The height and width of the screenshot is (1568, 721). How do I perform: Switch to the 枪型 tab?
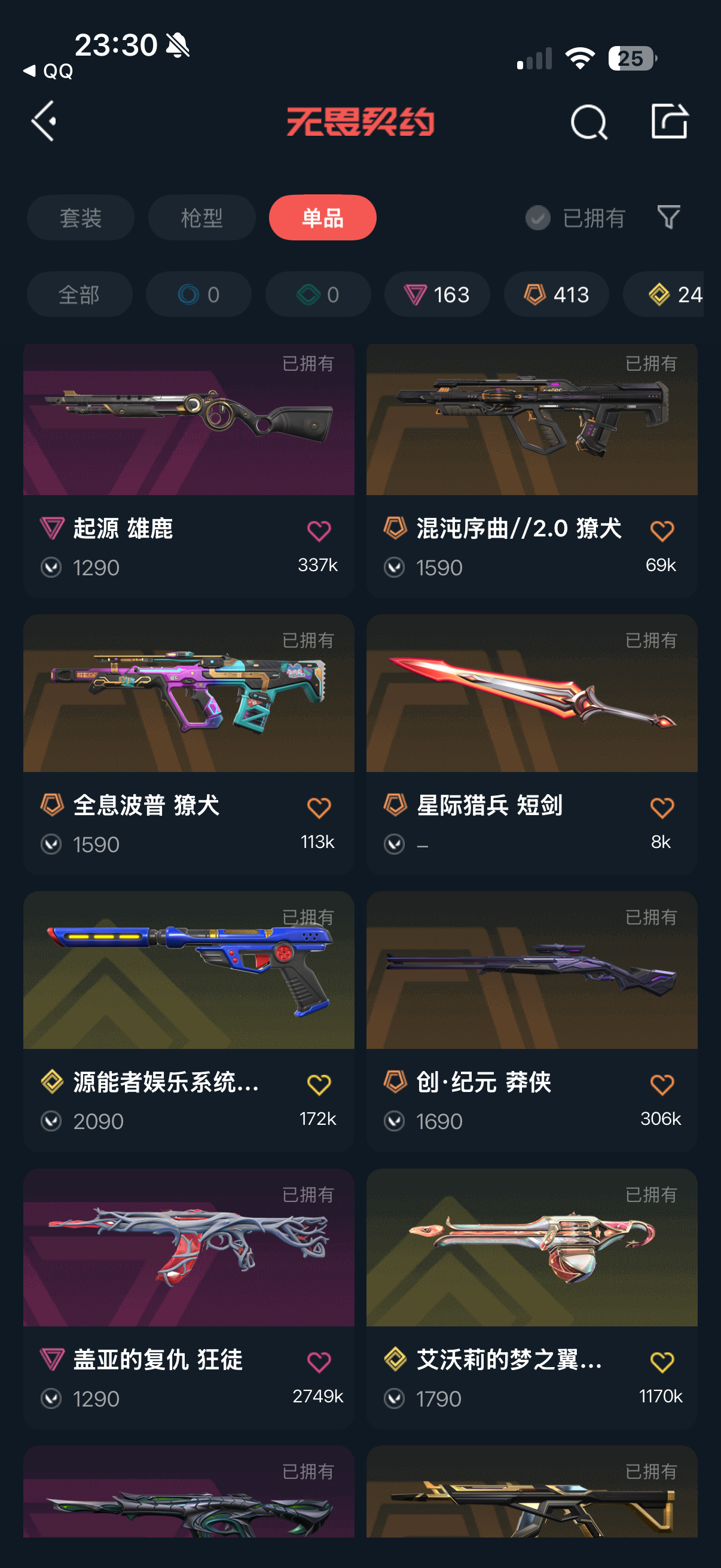click(x=201, y=218)
